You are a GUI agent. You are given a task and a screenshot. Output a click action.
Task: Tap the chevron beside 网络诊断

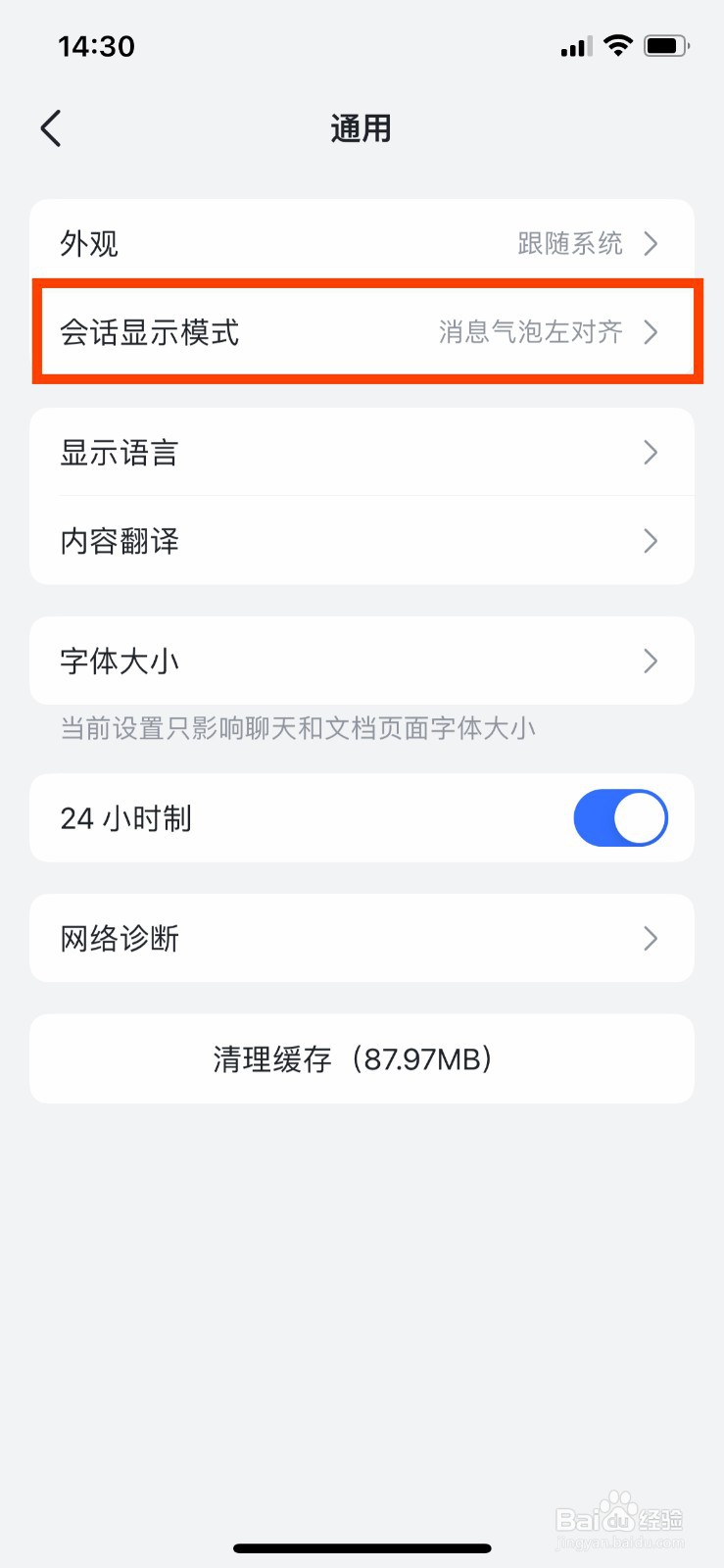651,938
